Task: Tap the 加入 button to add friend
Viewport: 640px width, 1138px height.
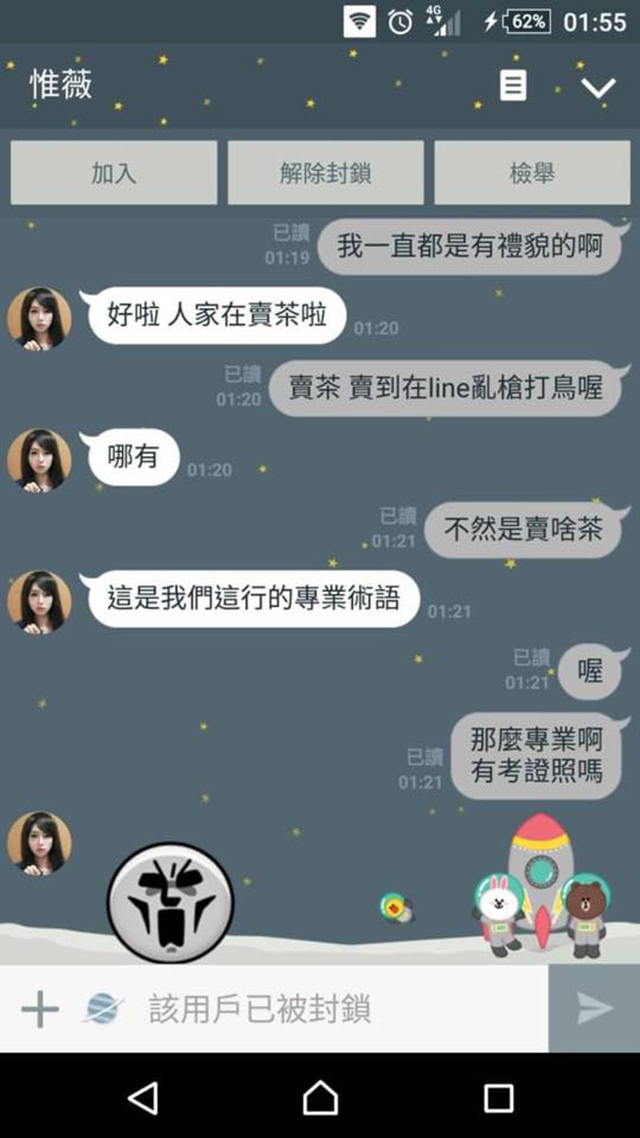Action: 113,173
